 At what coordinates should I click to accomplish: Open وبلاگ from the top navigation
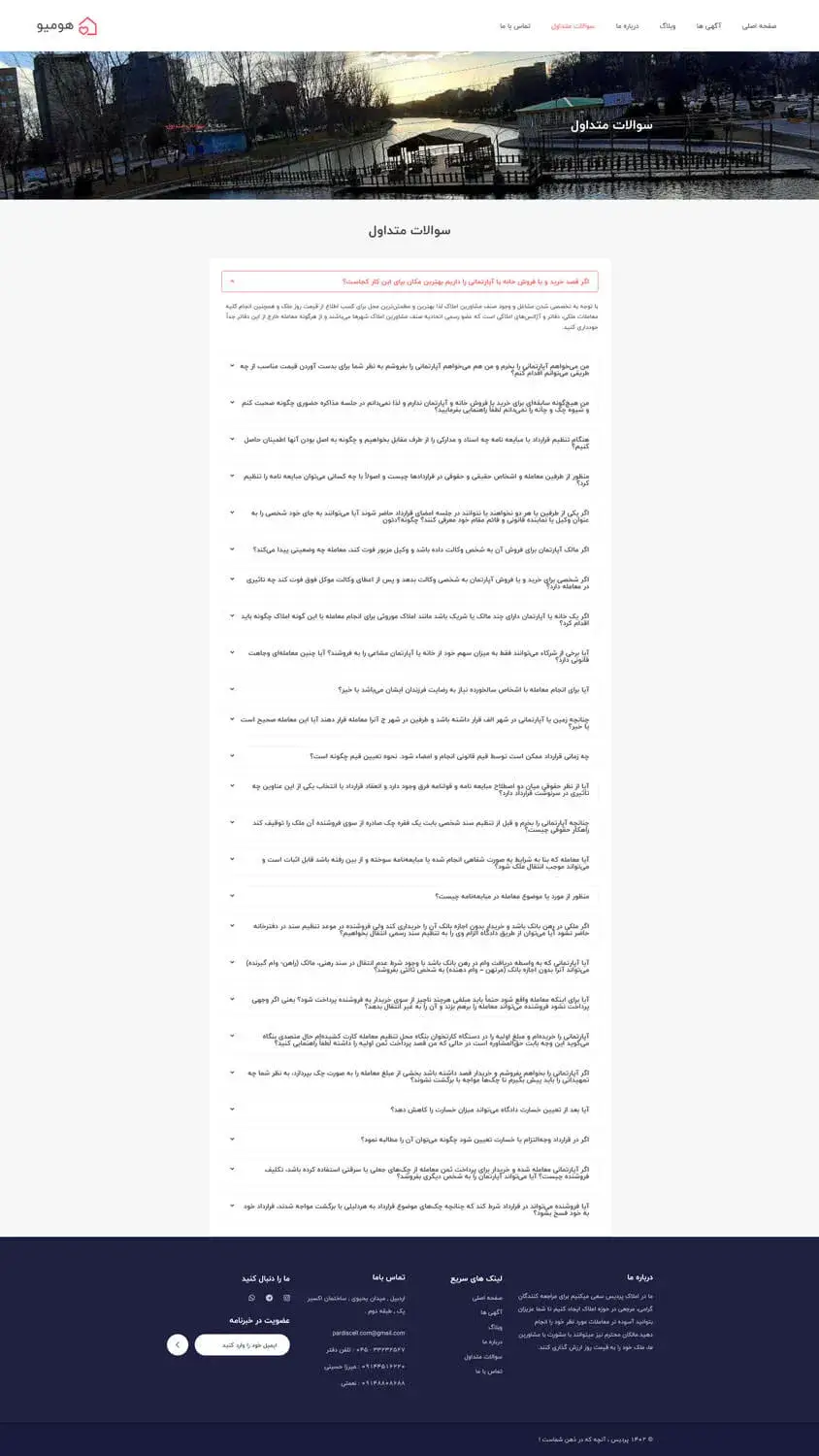(668, 26)
